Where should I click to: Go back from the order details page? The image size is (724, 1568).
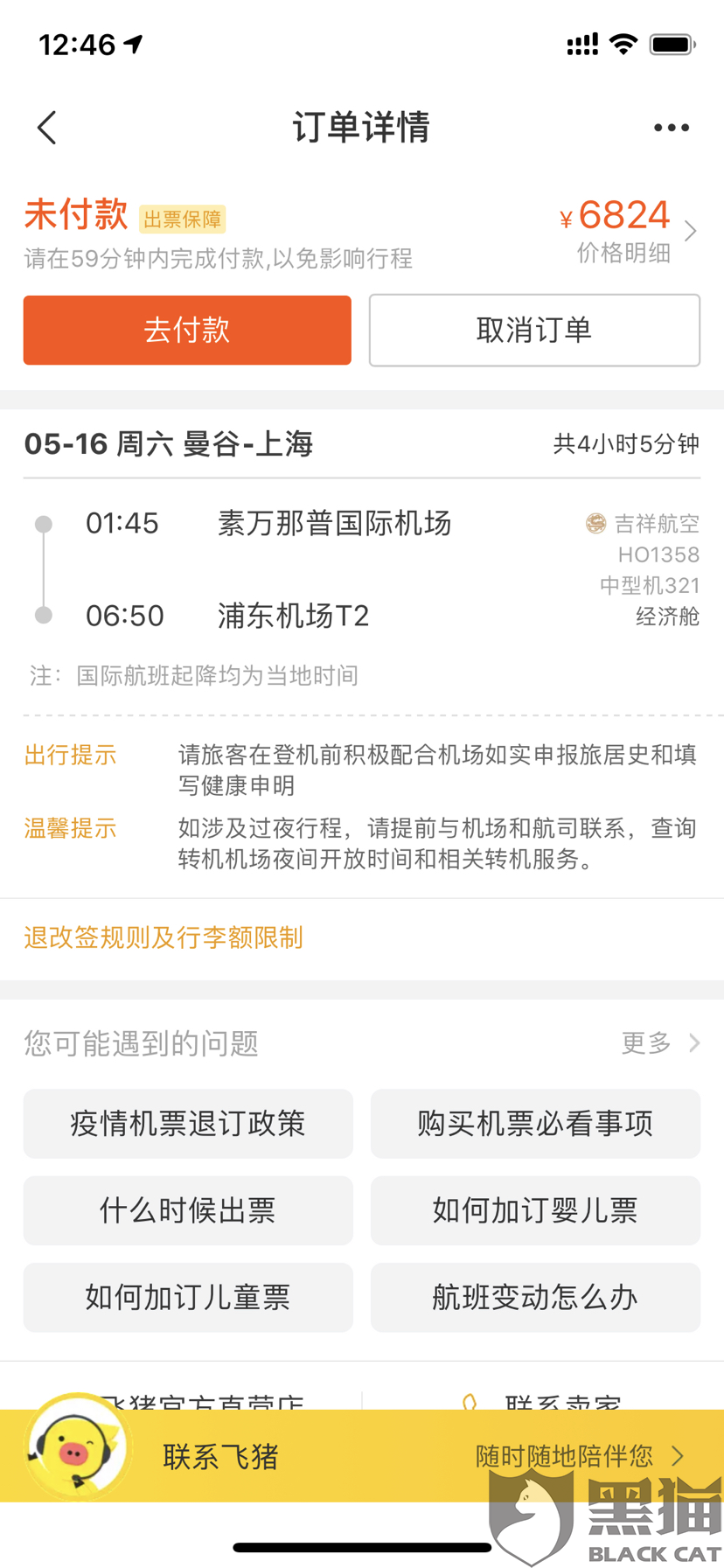[47, 128]
